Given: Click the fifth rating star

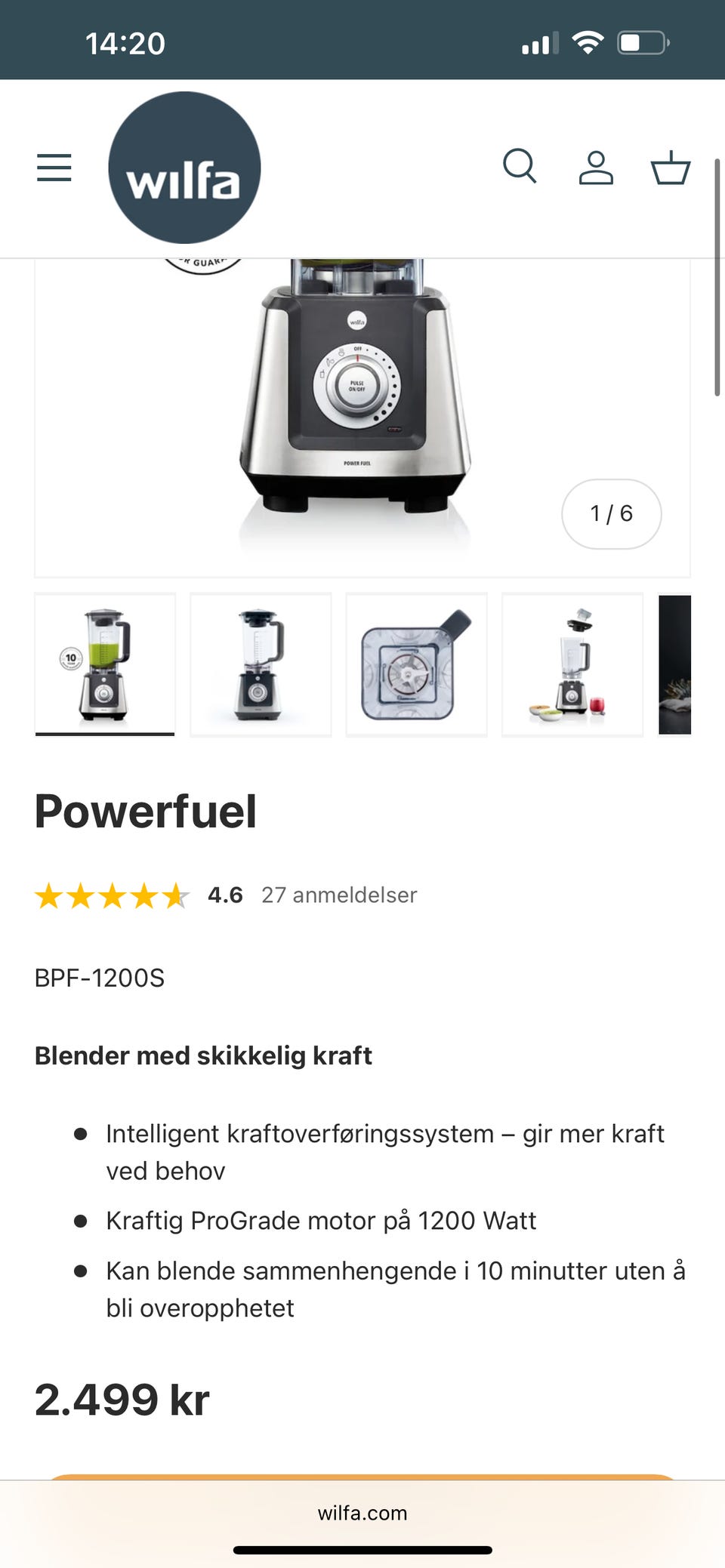Looking at the screenshot, I should [x=177, y=895].
